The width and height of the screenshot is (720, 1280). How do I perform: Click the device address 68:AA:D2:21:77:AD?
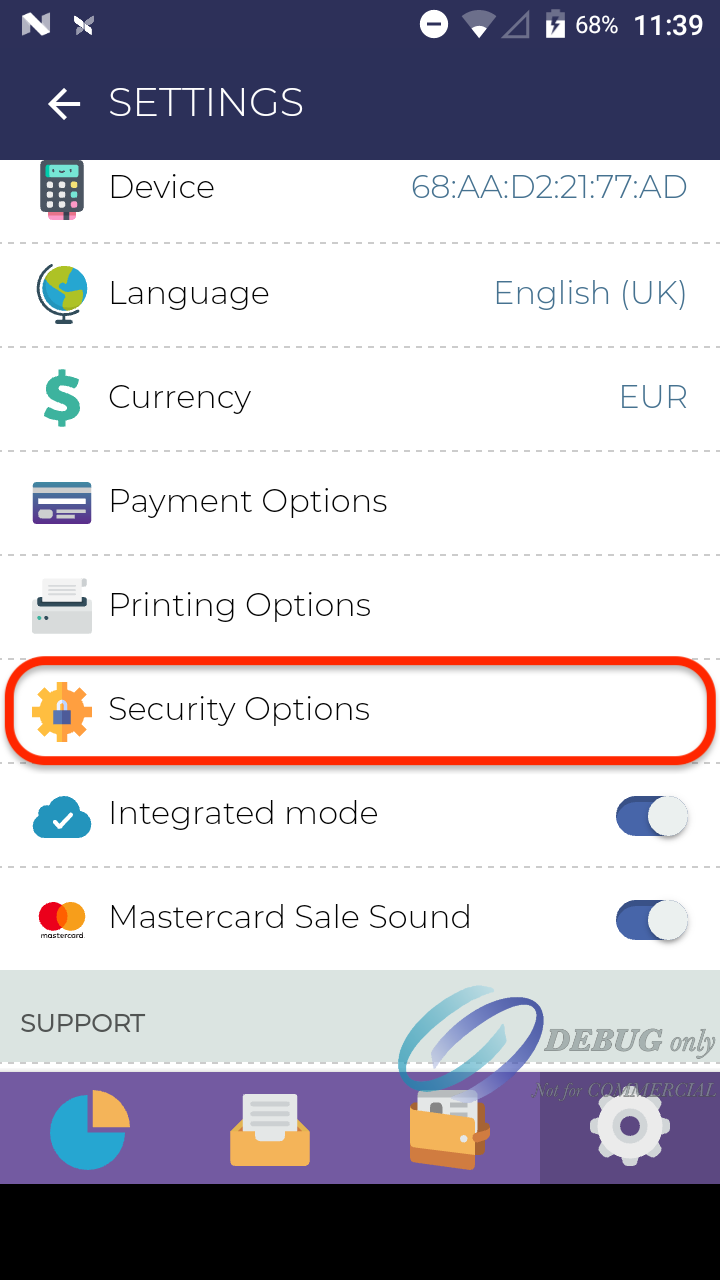(x=549, y=188)
